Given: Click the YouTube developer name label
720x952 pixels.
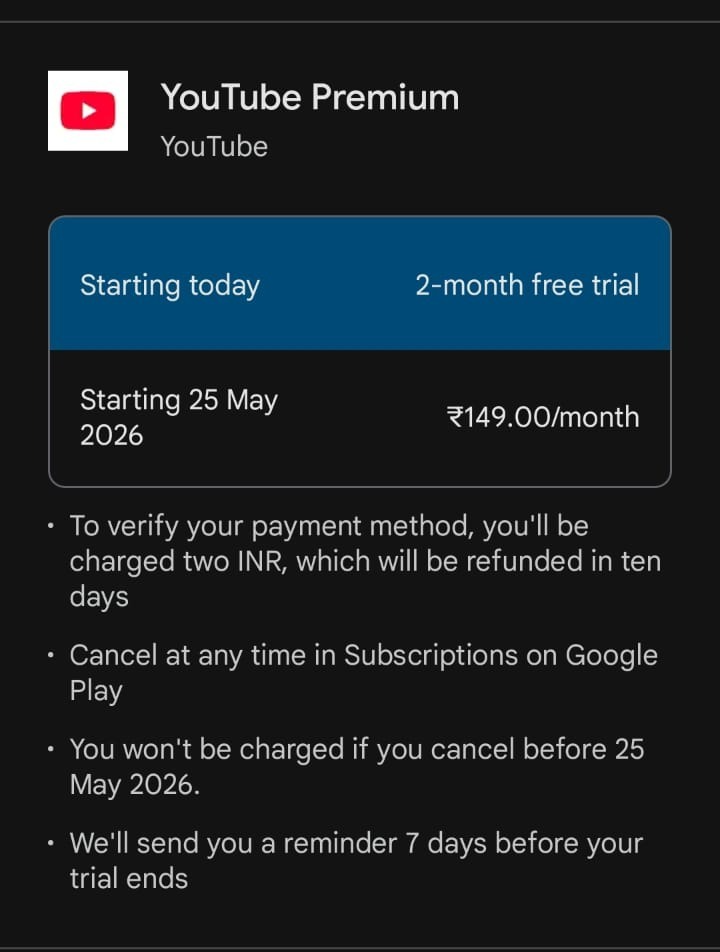Looking at the screenshot, I should [214, 146].
